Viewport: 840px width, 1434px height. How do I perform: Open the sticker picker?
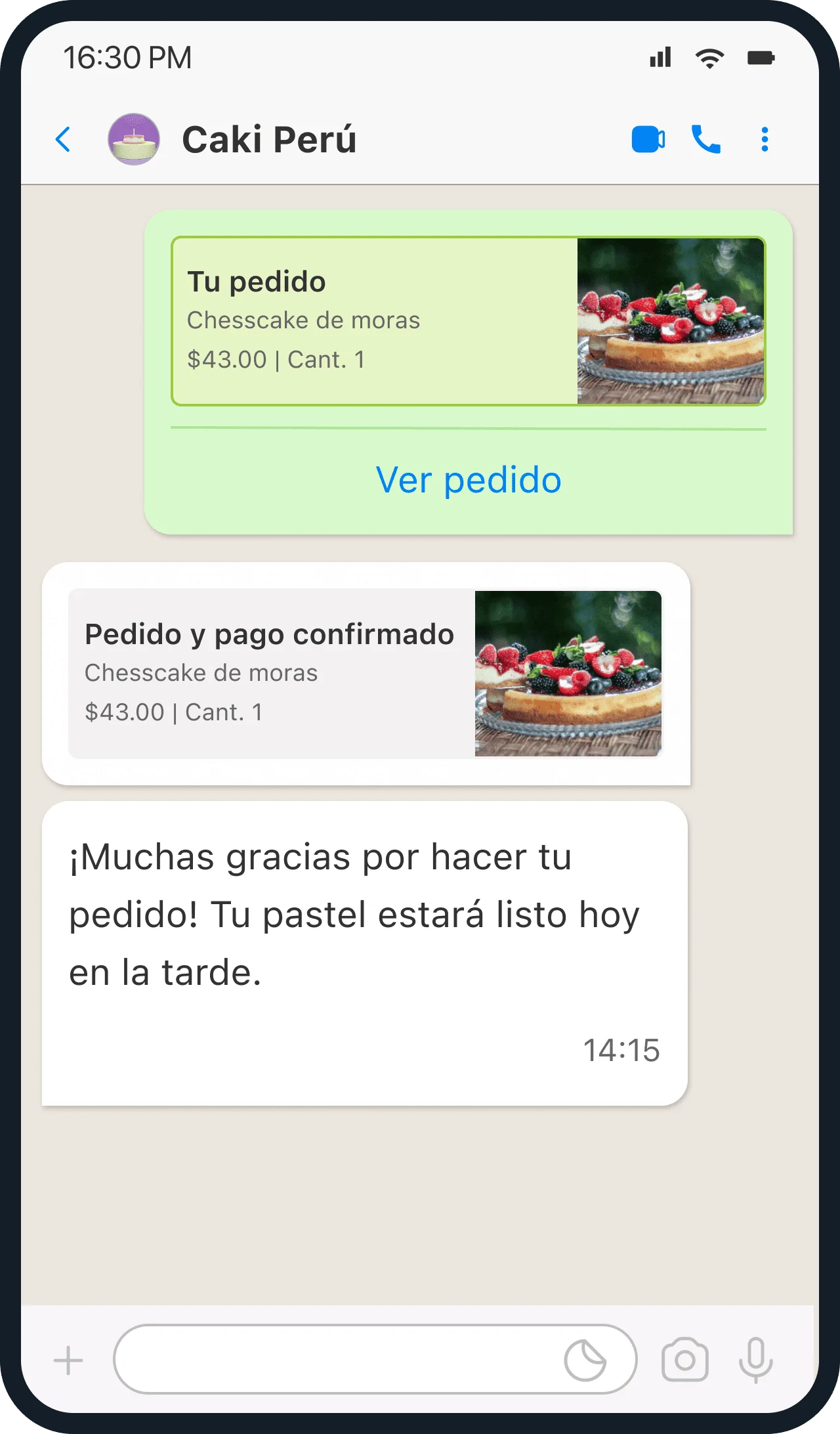(585, 1360)
